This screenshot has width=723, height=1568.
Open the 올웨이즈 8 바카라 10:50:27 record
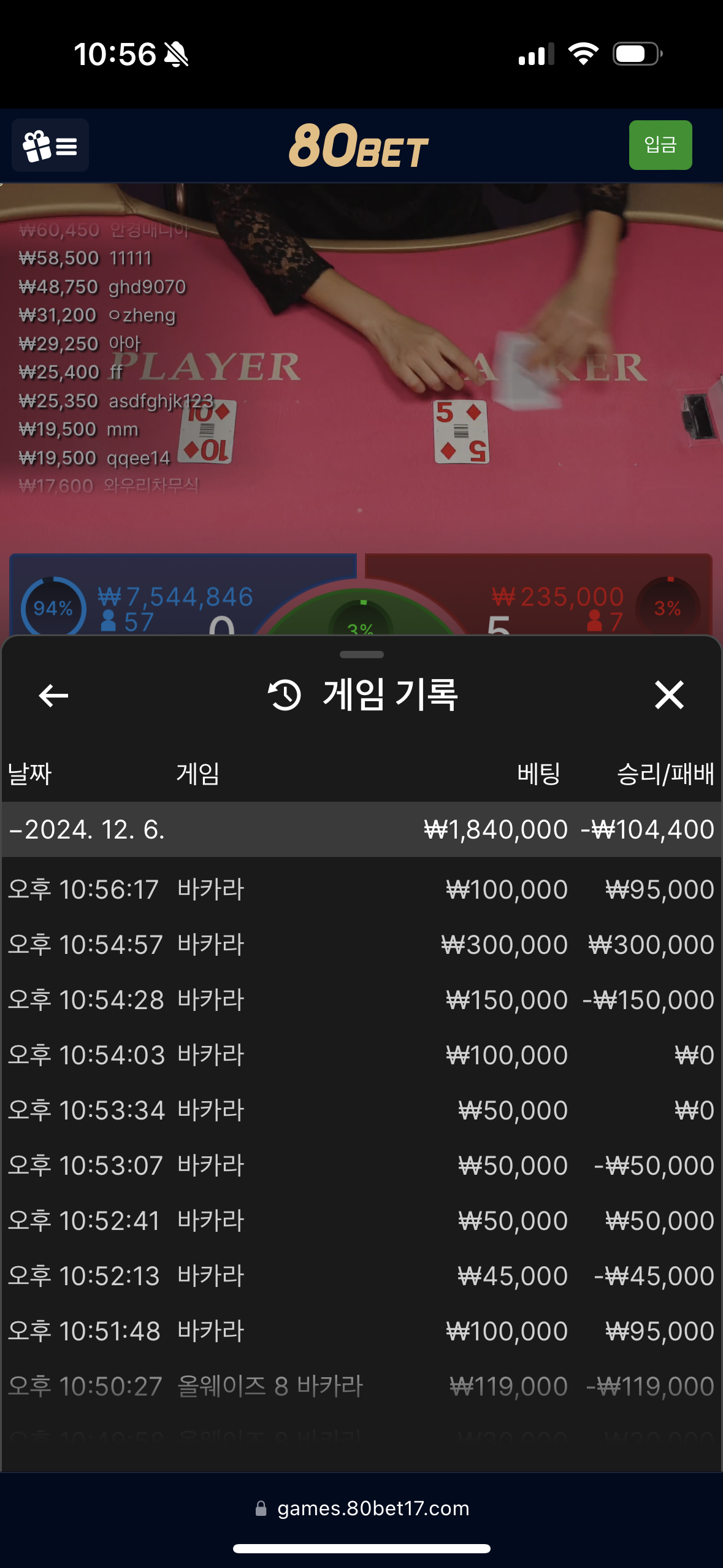[x=361, y=1386]
